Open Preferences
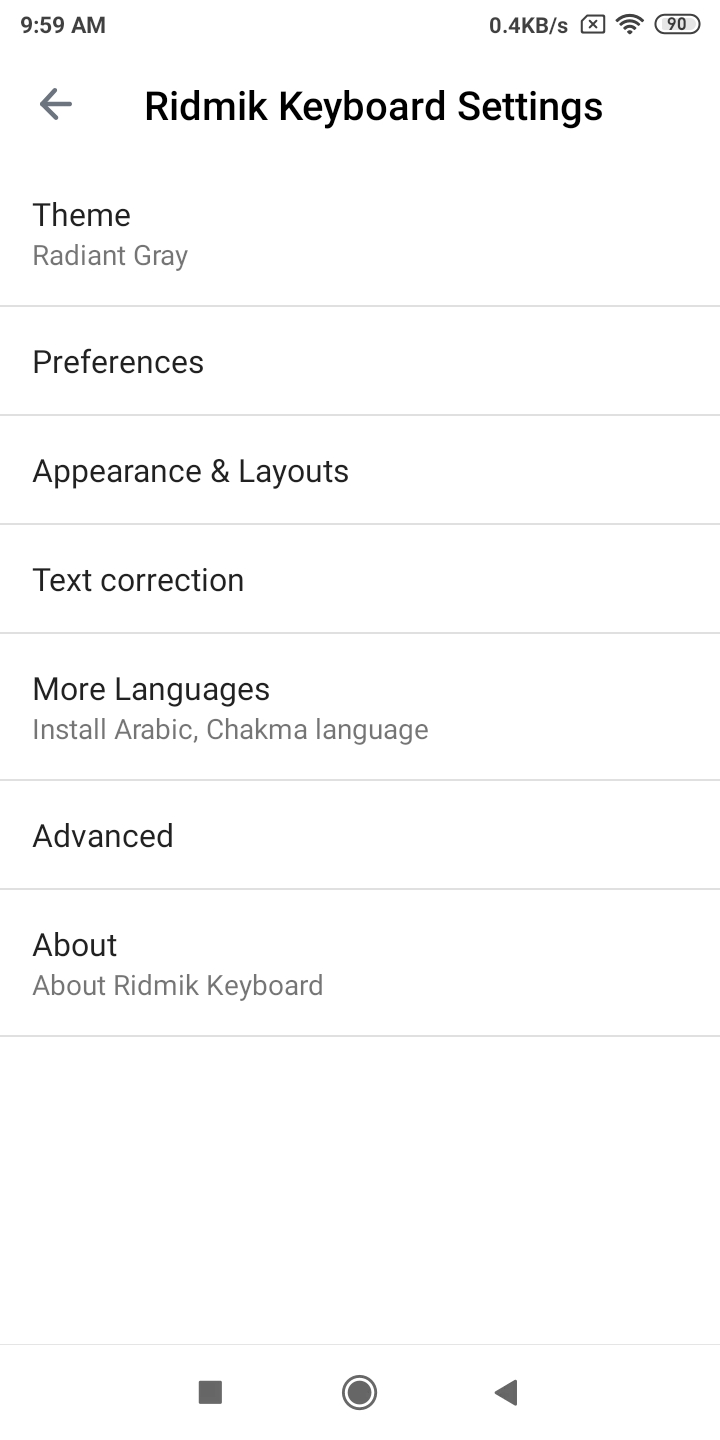720x1440 pixels. (360, 361)
